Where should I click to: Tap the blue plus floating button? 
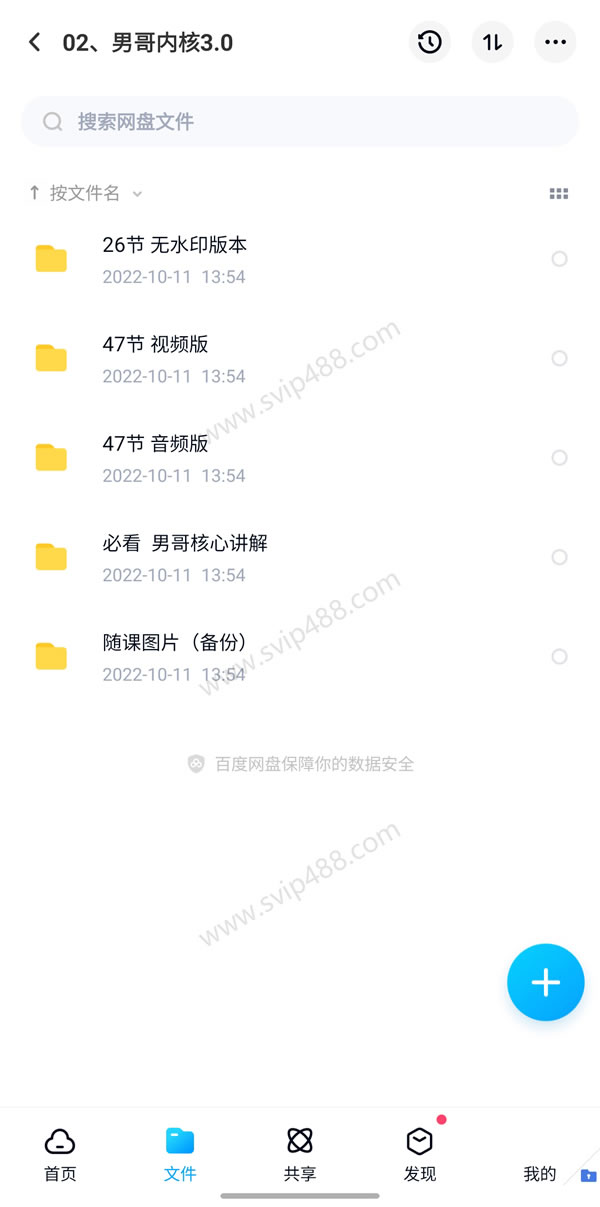point(545,982)
